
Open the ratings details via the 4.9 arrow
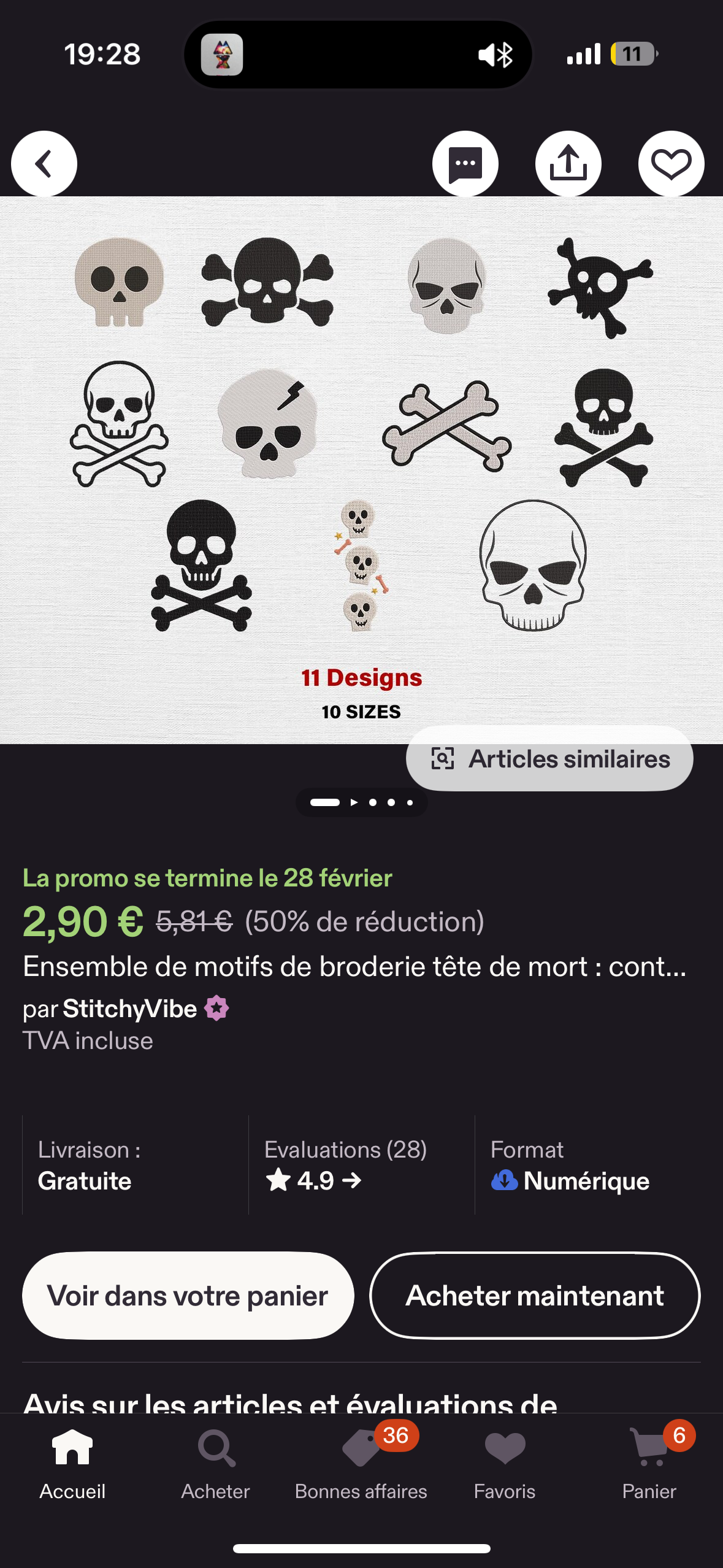354,1179
